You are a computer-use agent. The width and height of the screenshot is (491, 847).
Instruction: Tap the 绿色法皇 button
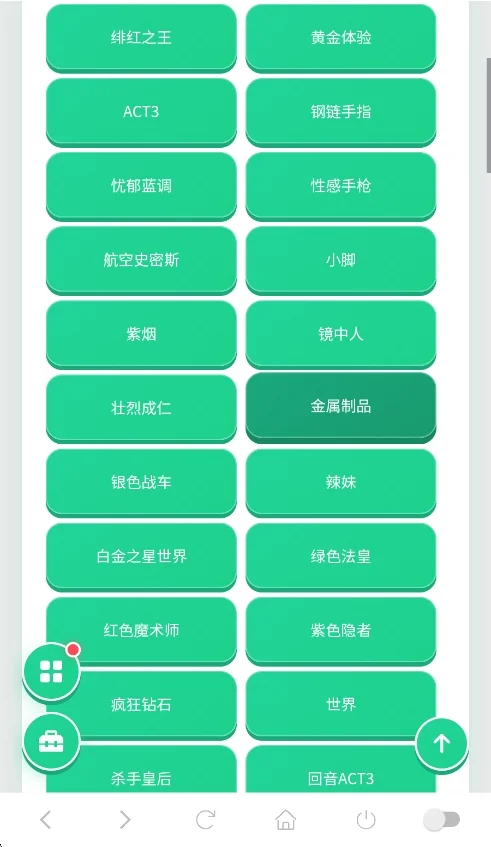[x=341, y=556]
